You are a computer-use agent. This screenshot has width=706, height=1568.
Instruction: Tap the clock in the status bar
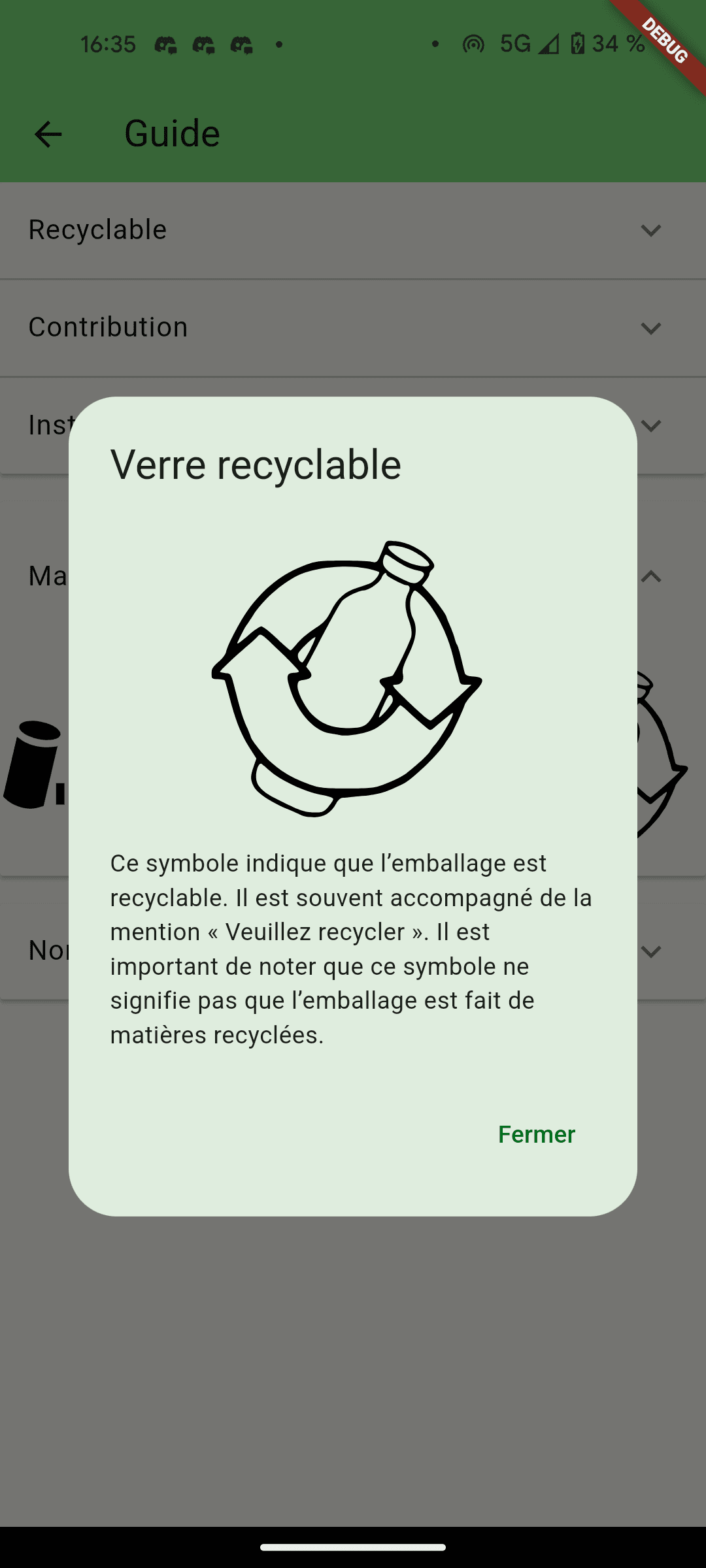click(110, 44)
